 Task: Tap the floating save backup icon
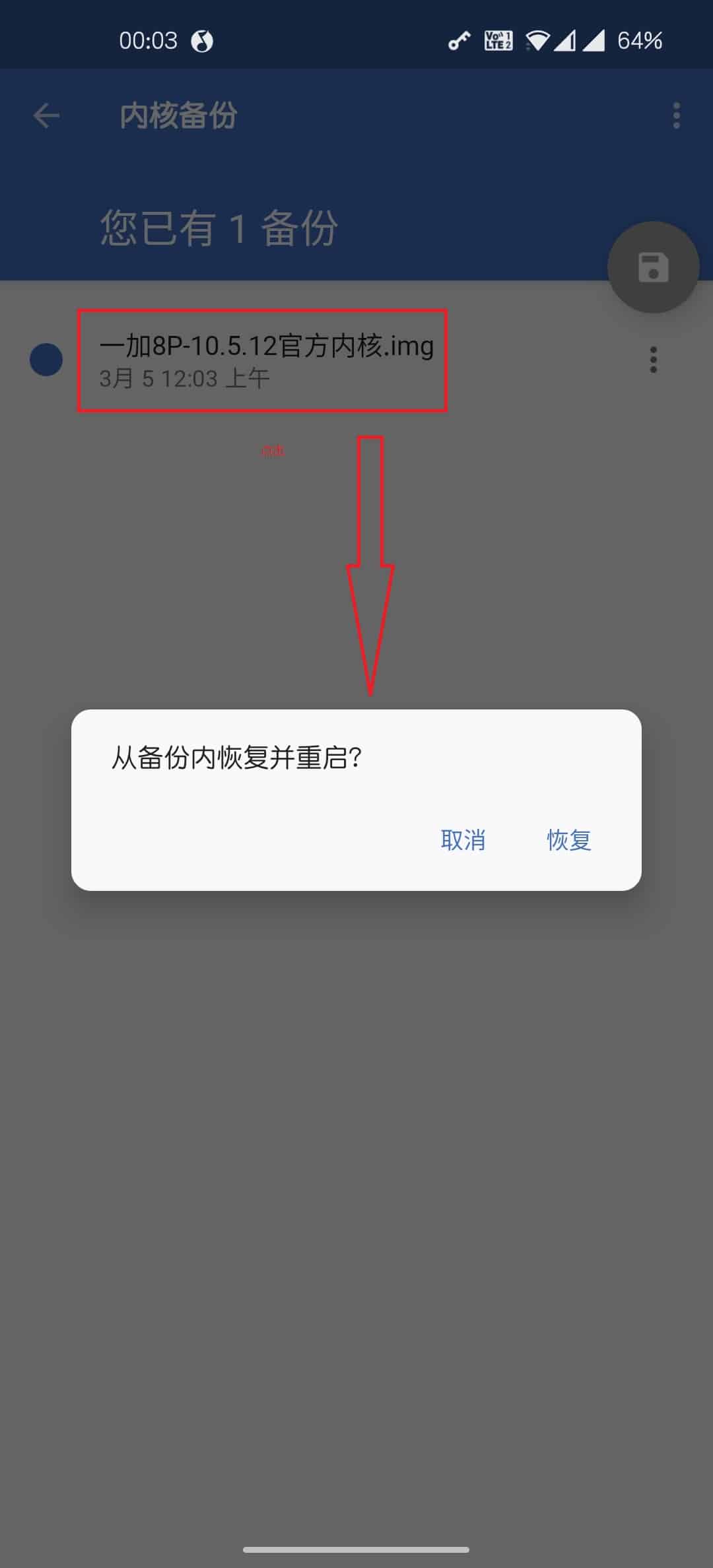coord(652,268)
